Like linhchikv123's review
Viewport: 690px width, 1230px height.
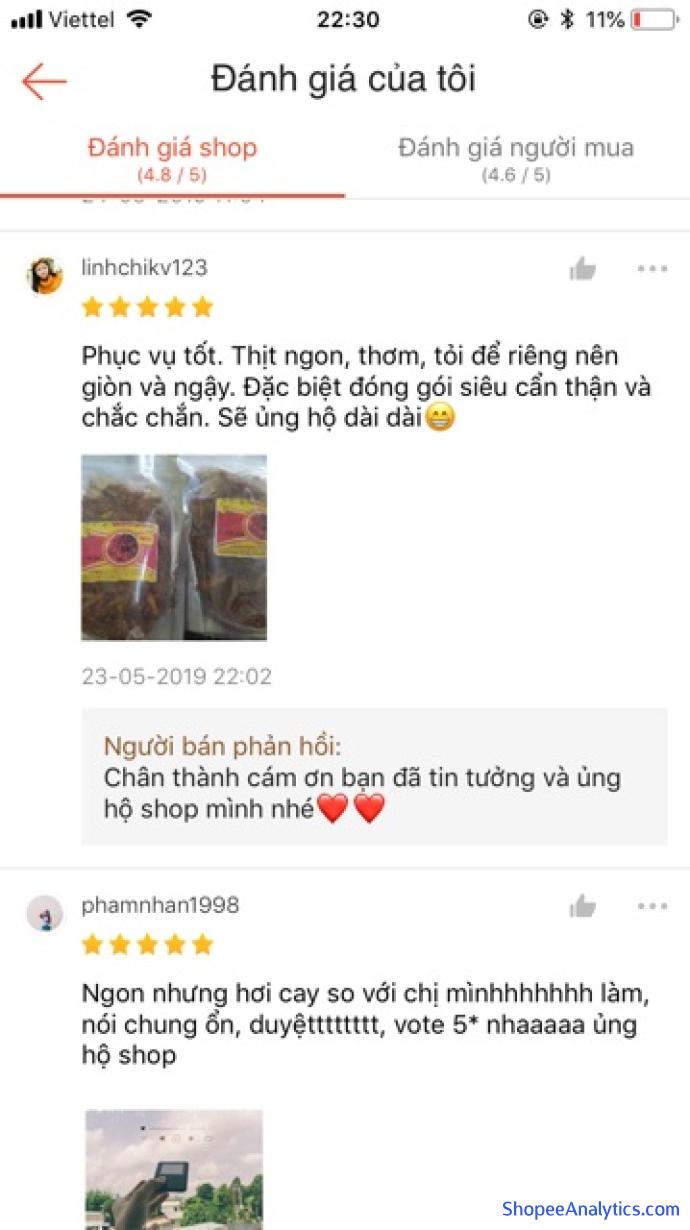point(582,268)
